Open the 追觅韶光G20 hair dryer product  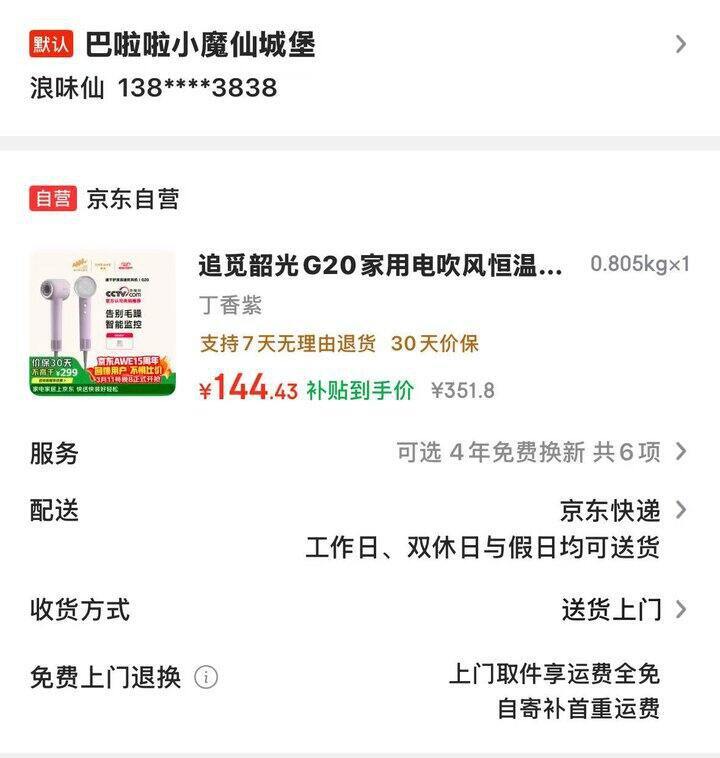pos(381,267)
